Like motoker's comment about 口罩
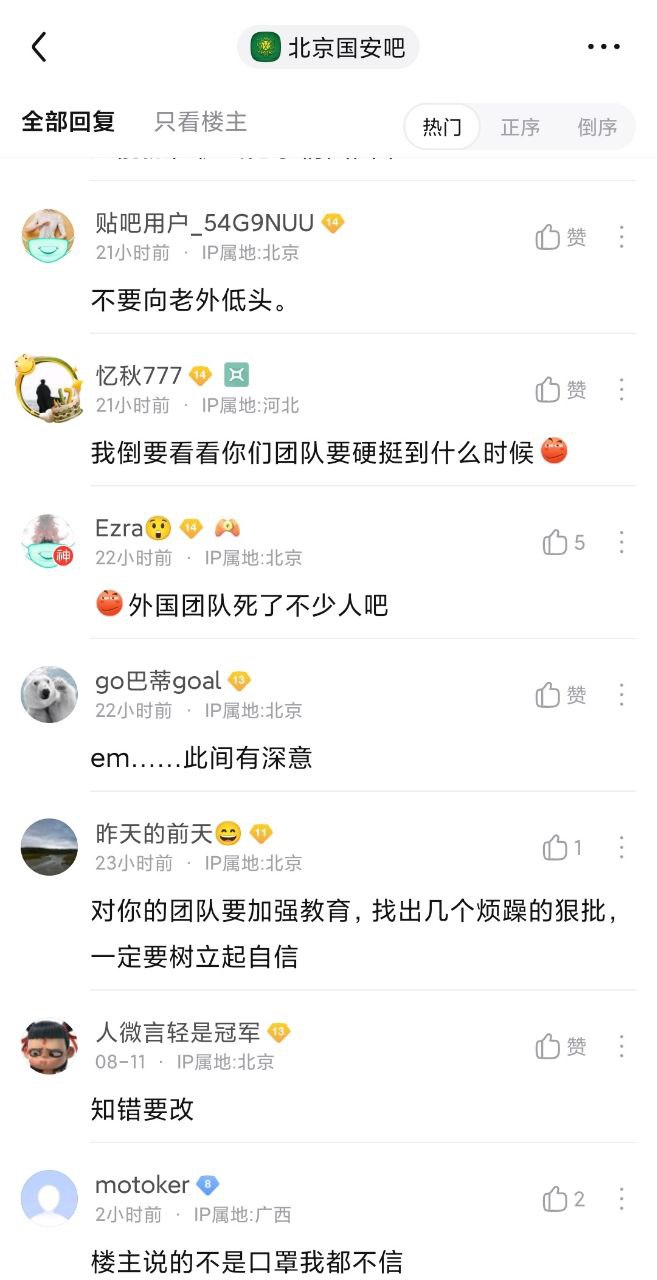The width and height of the screenshot is (657, 1280). [x=563, y=1199]
